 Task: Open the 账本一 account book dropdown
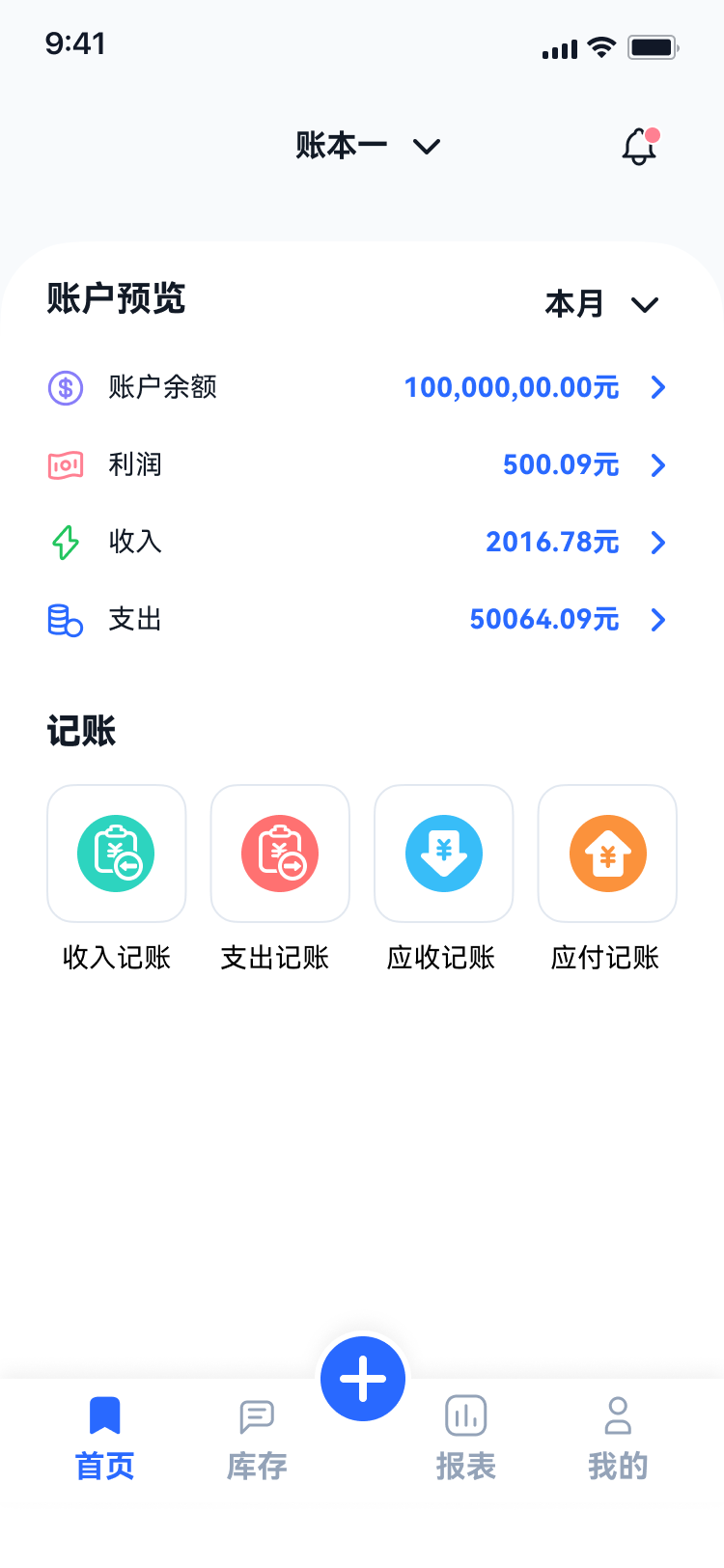(368, 146)
